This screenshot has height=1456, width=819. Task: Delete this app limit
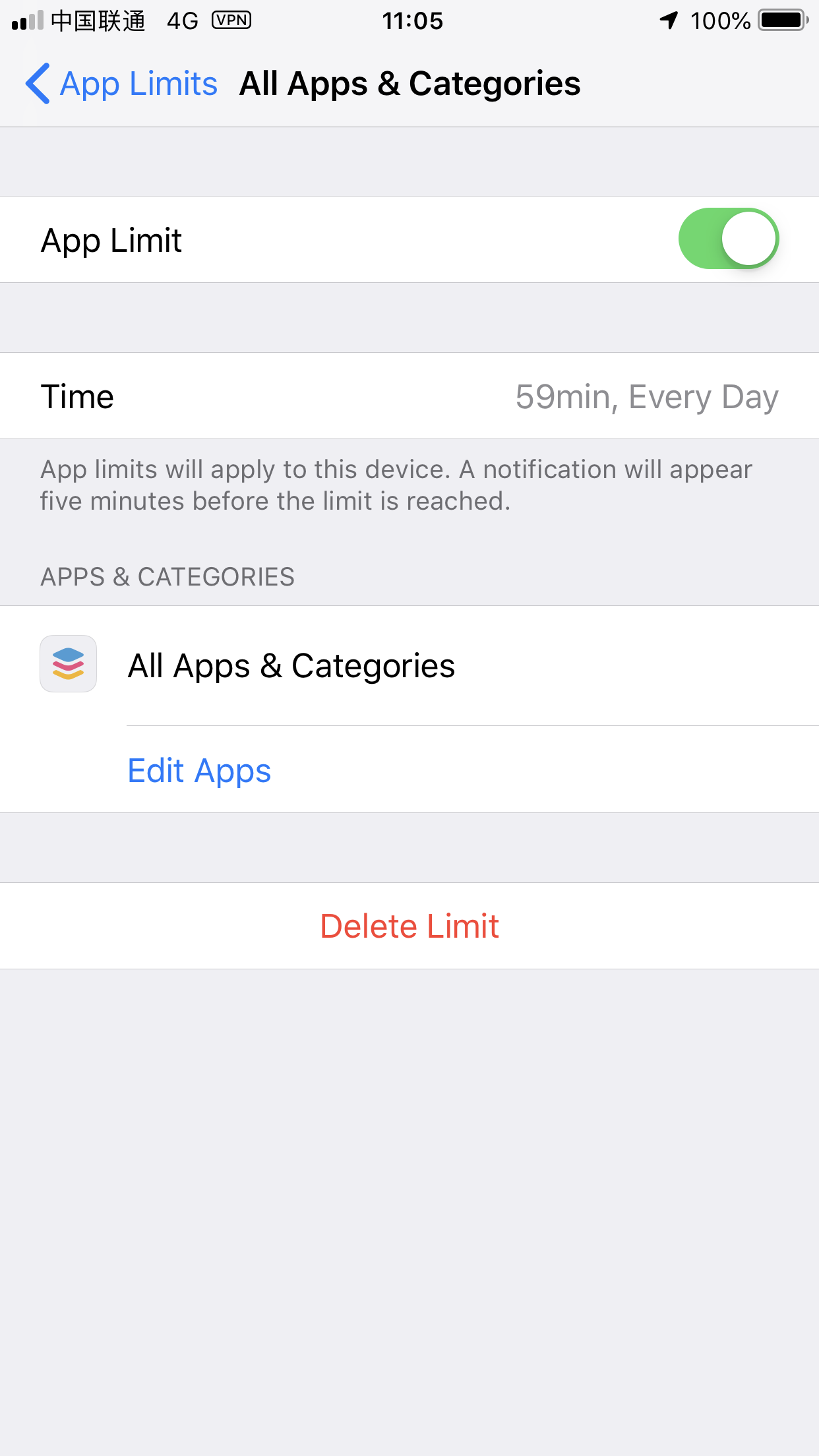(x=409, y=926)
